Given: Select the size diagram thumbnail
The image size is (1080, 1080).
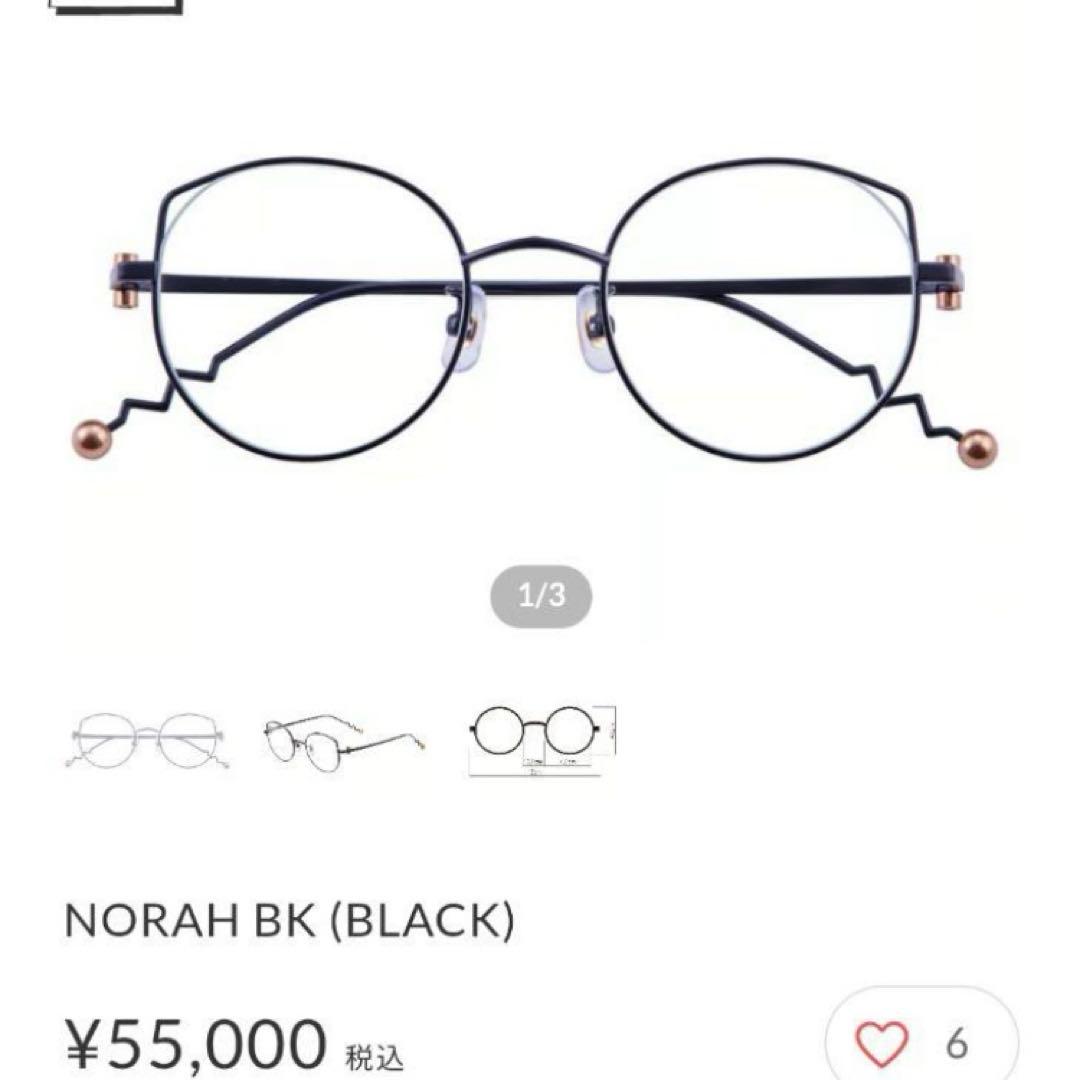Looking at the screenshot, I should 542,741.
